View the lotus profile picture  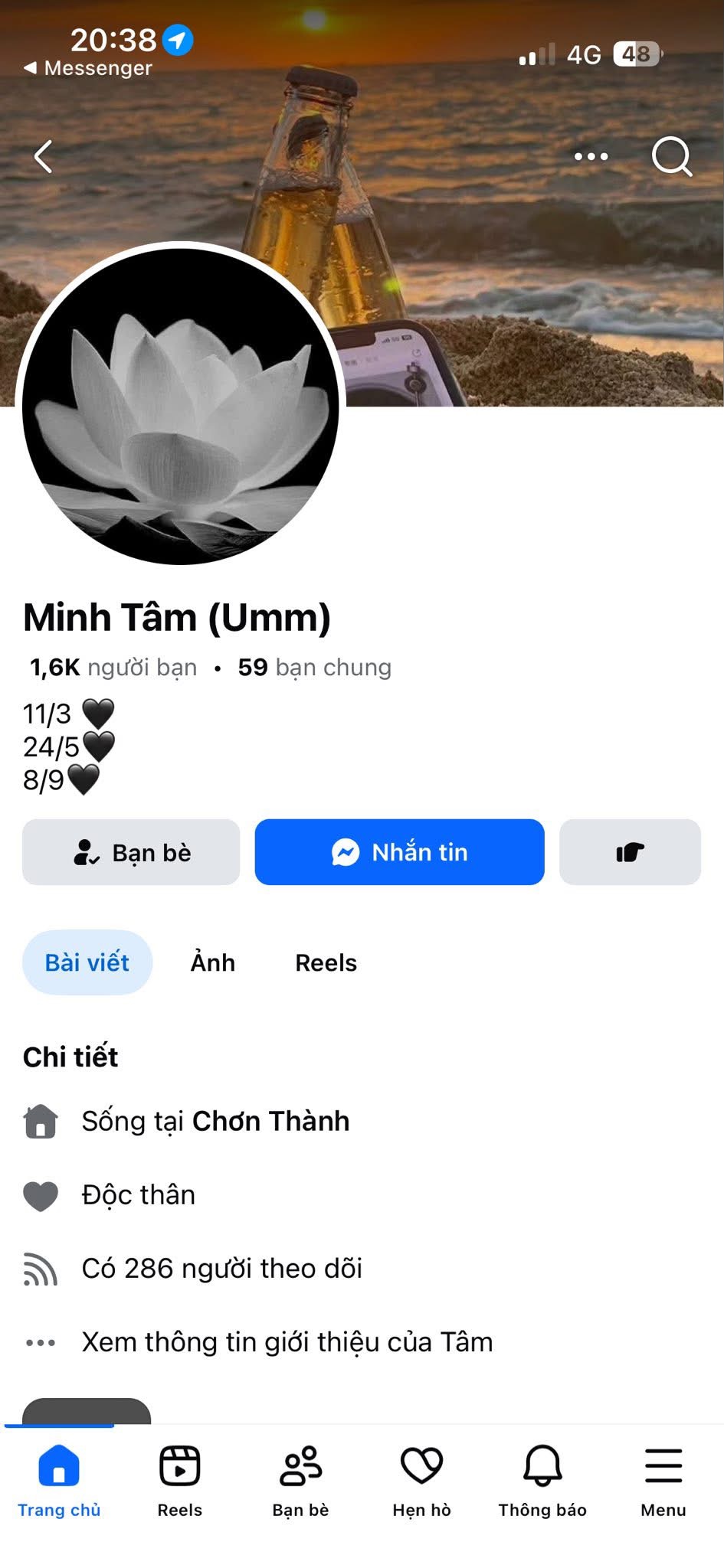pos(181,404)
